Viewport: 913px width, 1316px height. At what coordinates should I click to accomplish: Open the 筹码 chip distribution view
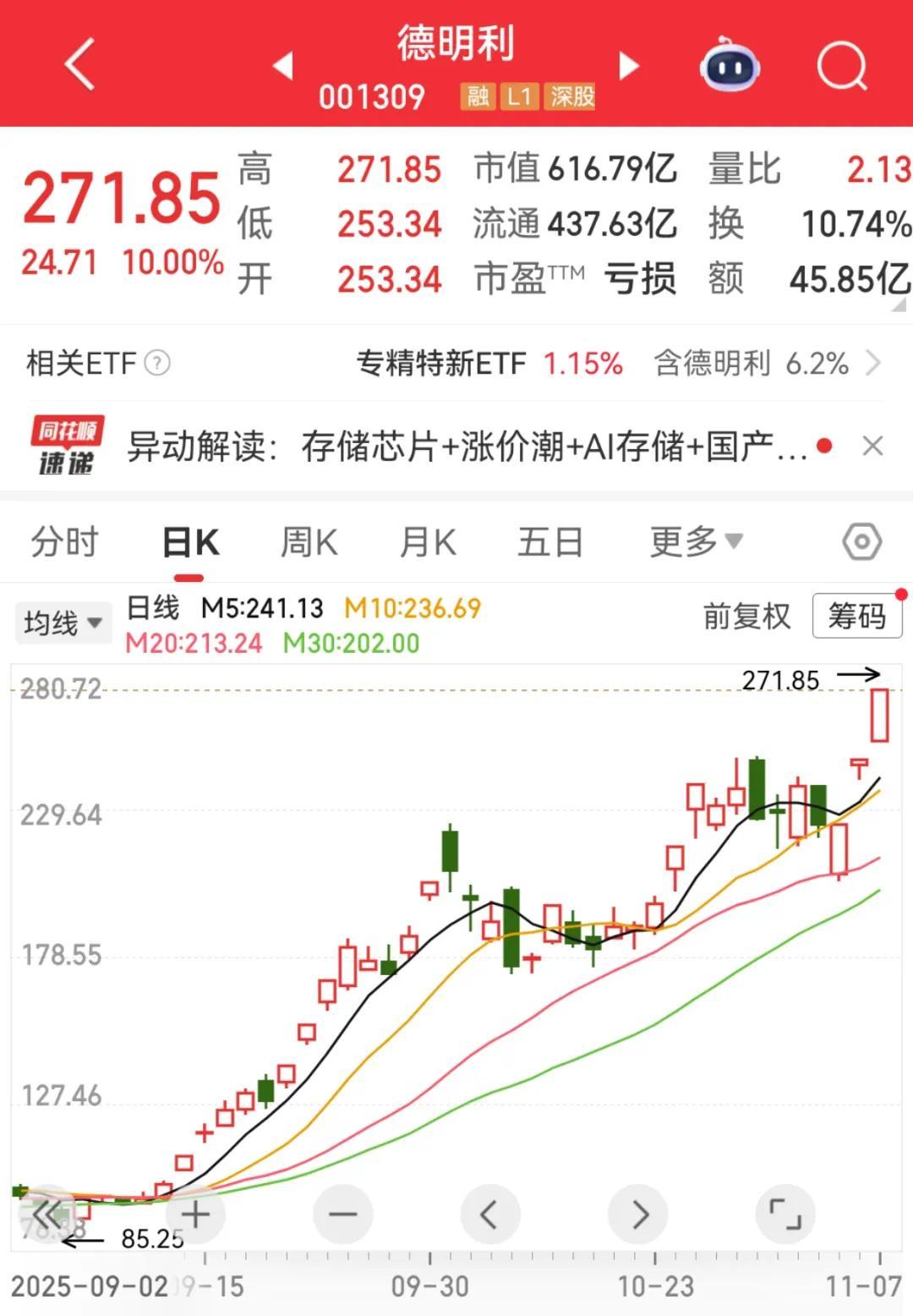pyautogui.click(x=856, y=617)
